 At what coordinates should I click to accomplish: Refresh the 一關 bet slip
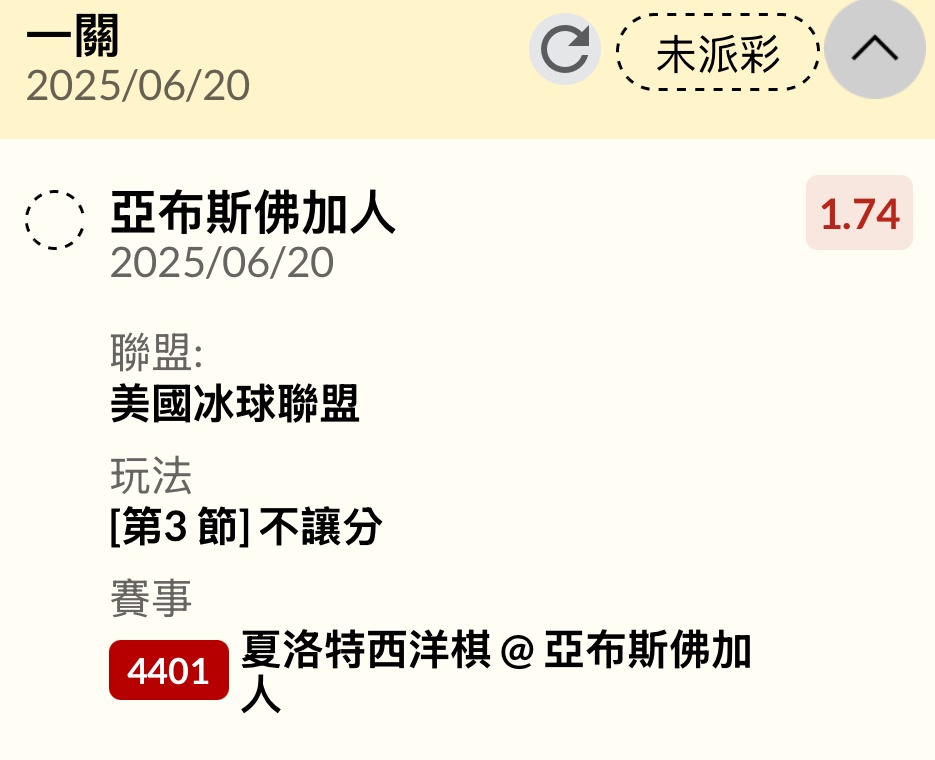tap(565, 50)
